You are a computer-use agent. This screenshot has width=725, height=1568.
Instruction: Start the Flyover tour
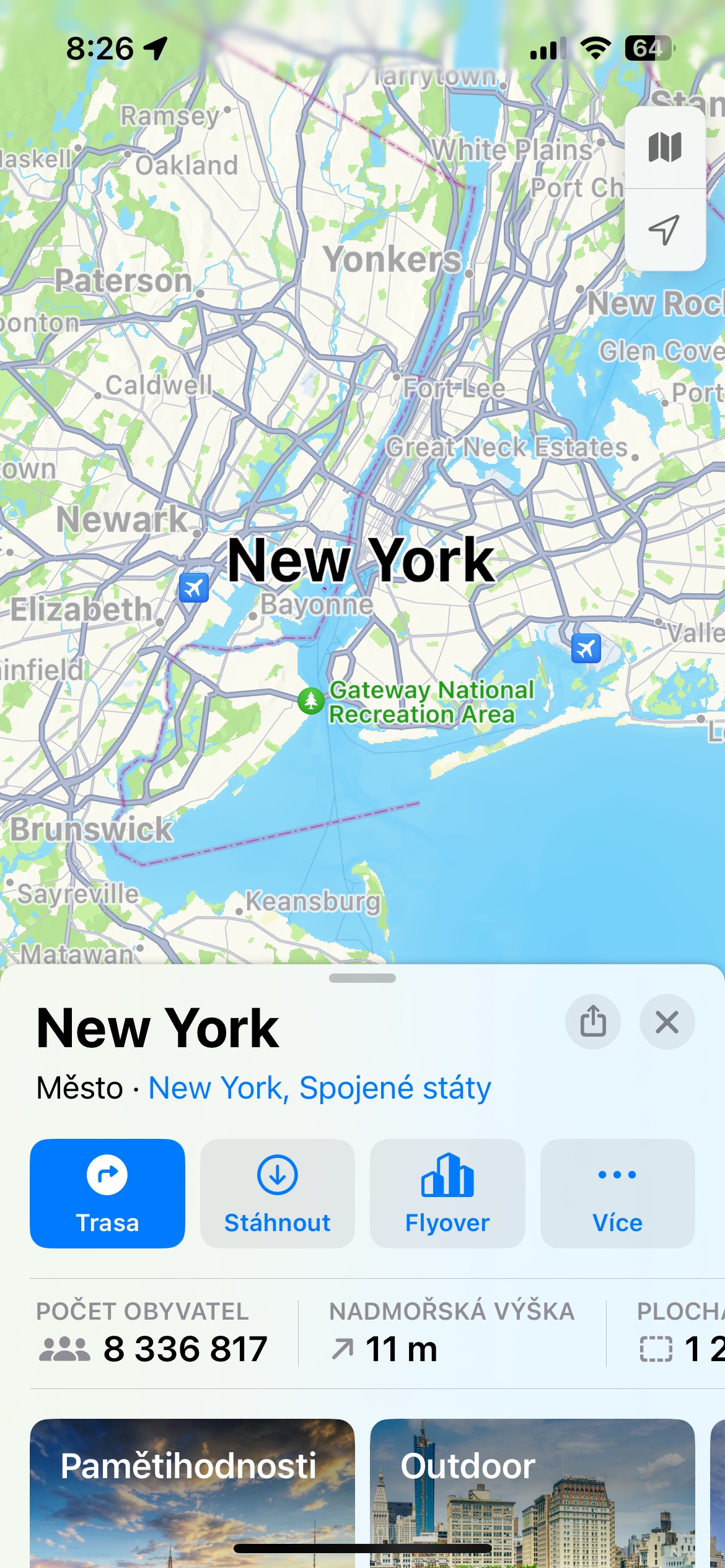pos(447,1193)
